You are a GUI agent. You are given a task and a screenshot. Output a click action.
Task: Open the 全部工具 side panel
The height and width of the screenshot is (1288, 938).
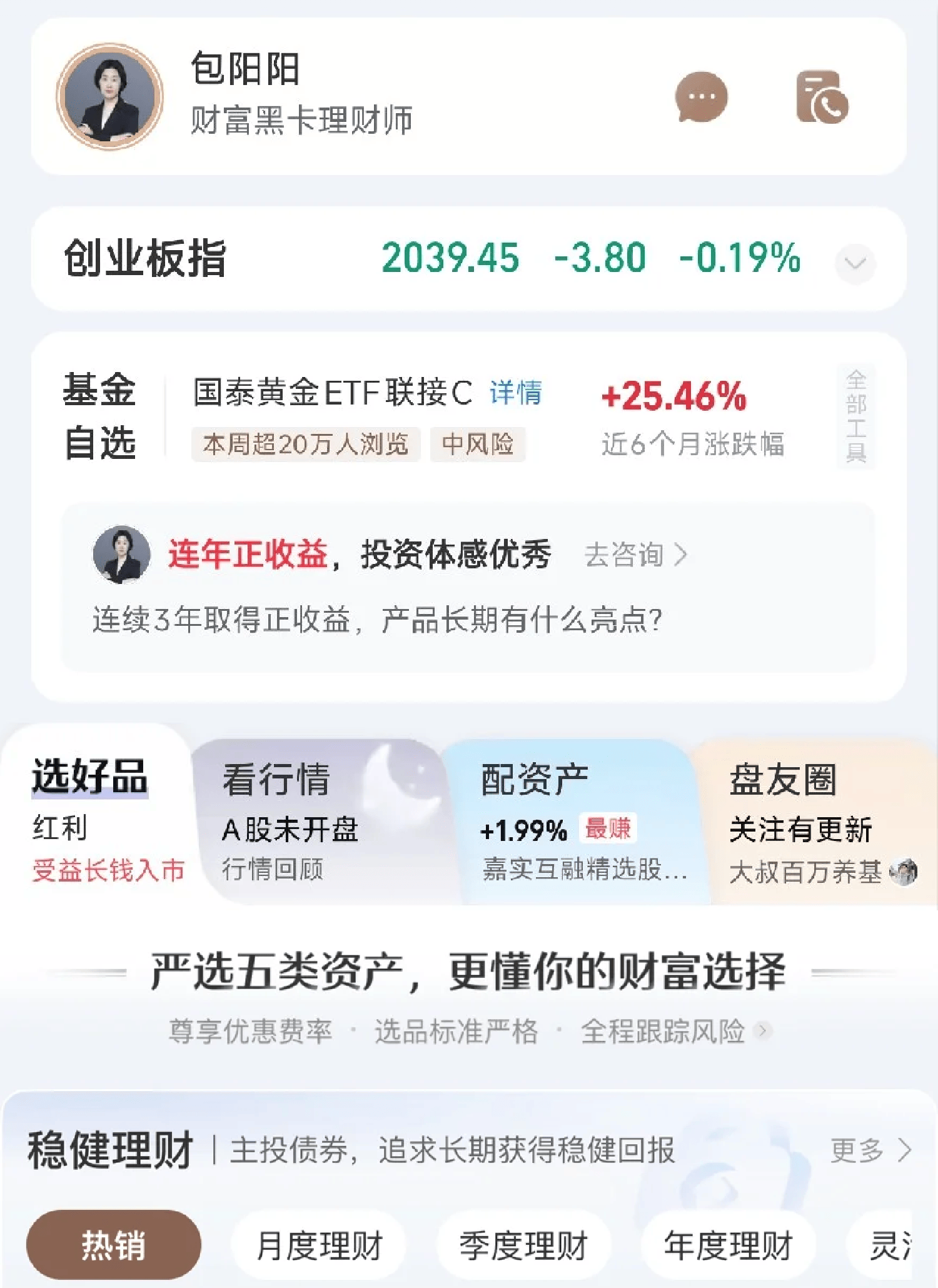(855, 417)
